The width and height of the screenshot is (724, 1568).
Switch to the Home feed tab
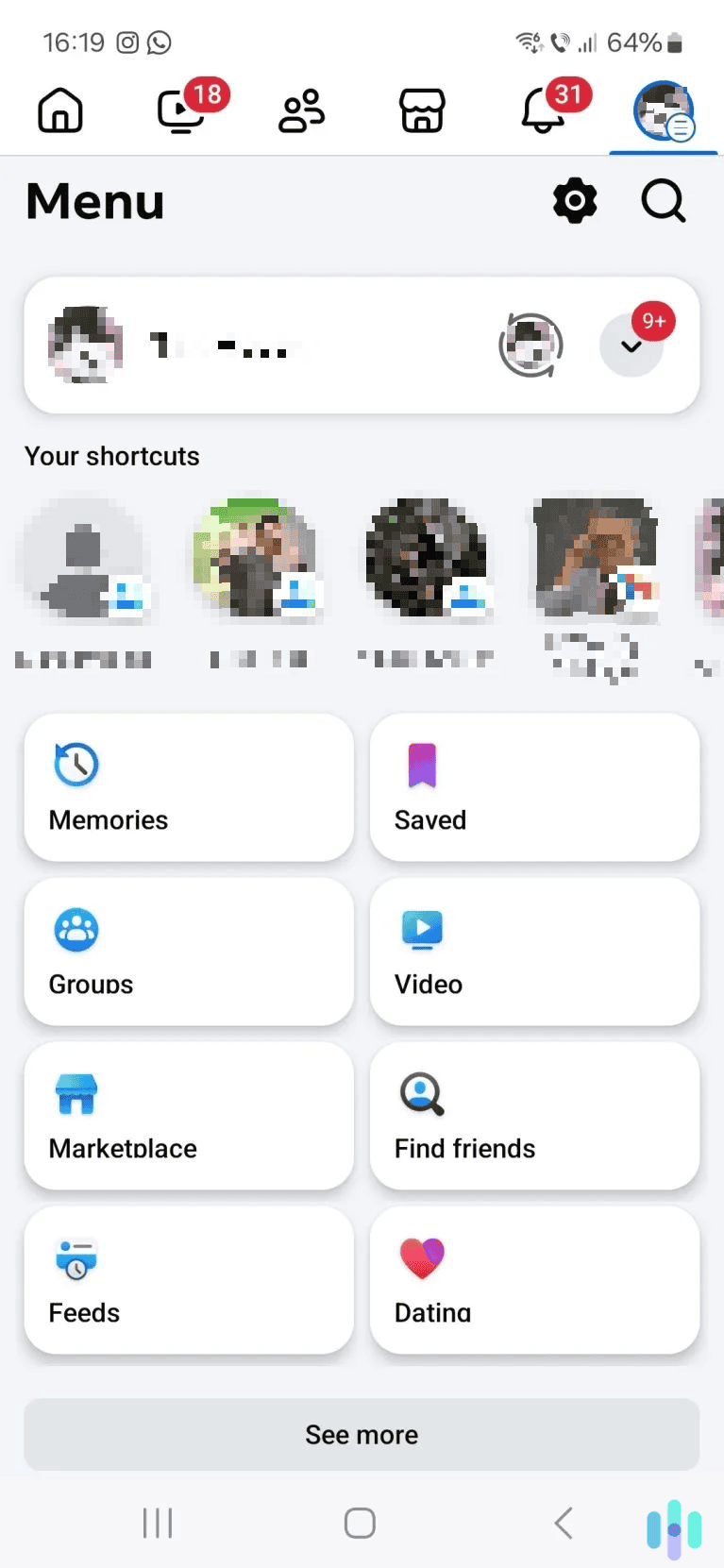(59, 110)
